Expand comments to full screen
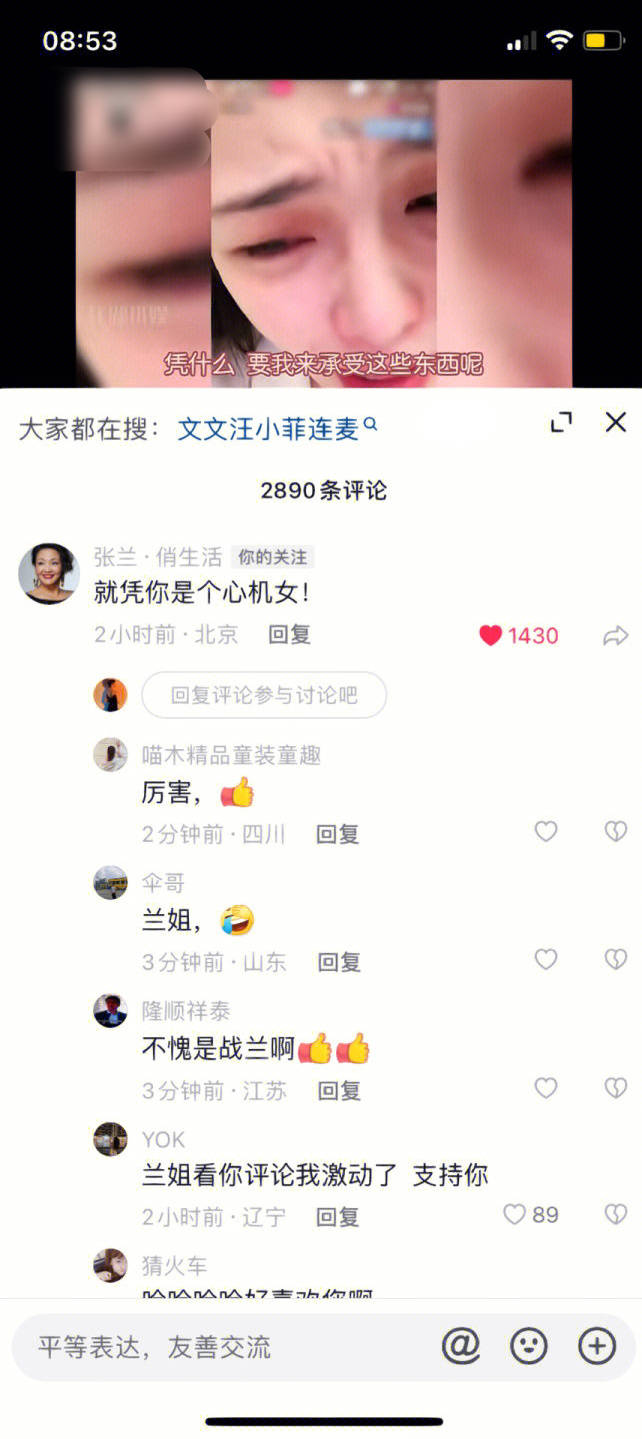The image size is (642, 1439). 561,423
